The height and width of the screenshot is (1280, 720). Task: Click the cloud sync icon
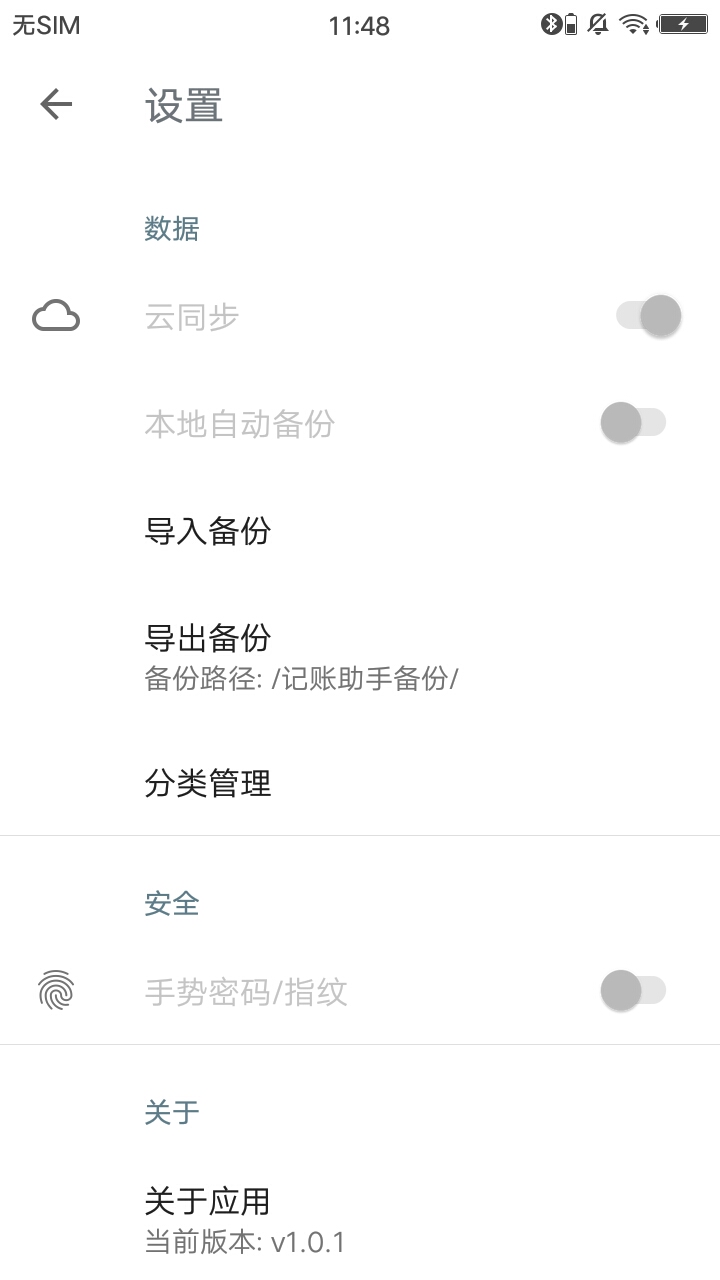55,315
